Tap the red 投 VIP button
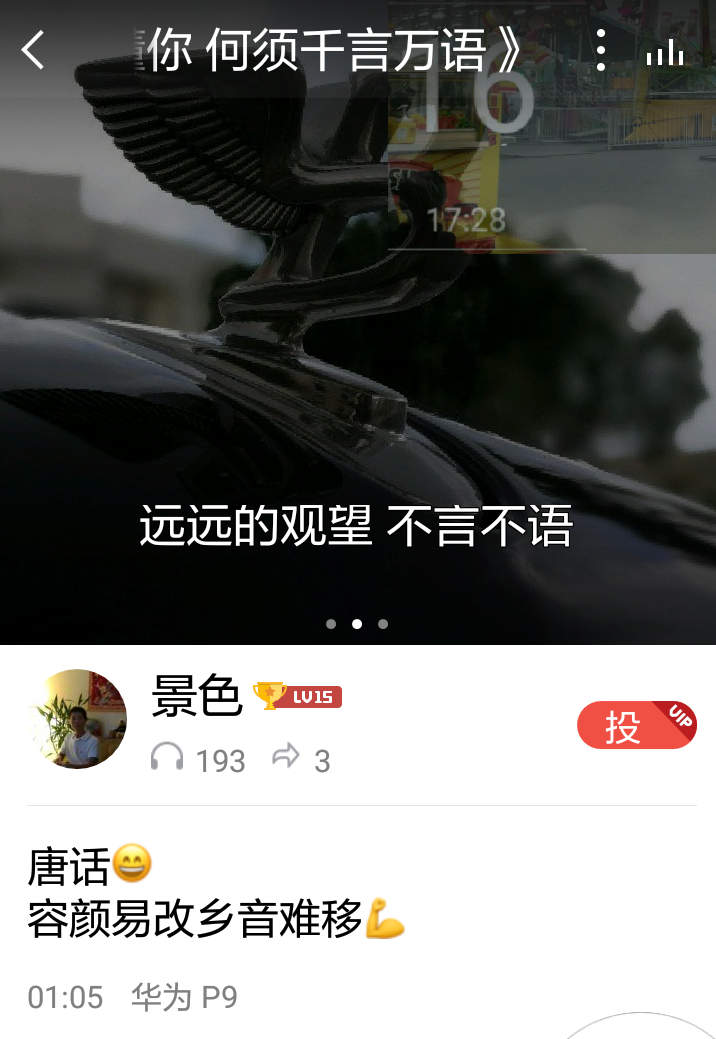This screenshot has height=1039, width=716. point(636,726)
